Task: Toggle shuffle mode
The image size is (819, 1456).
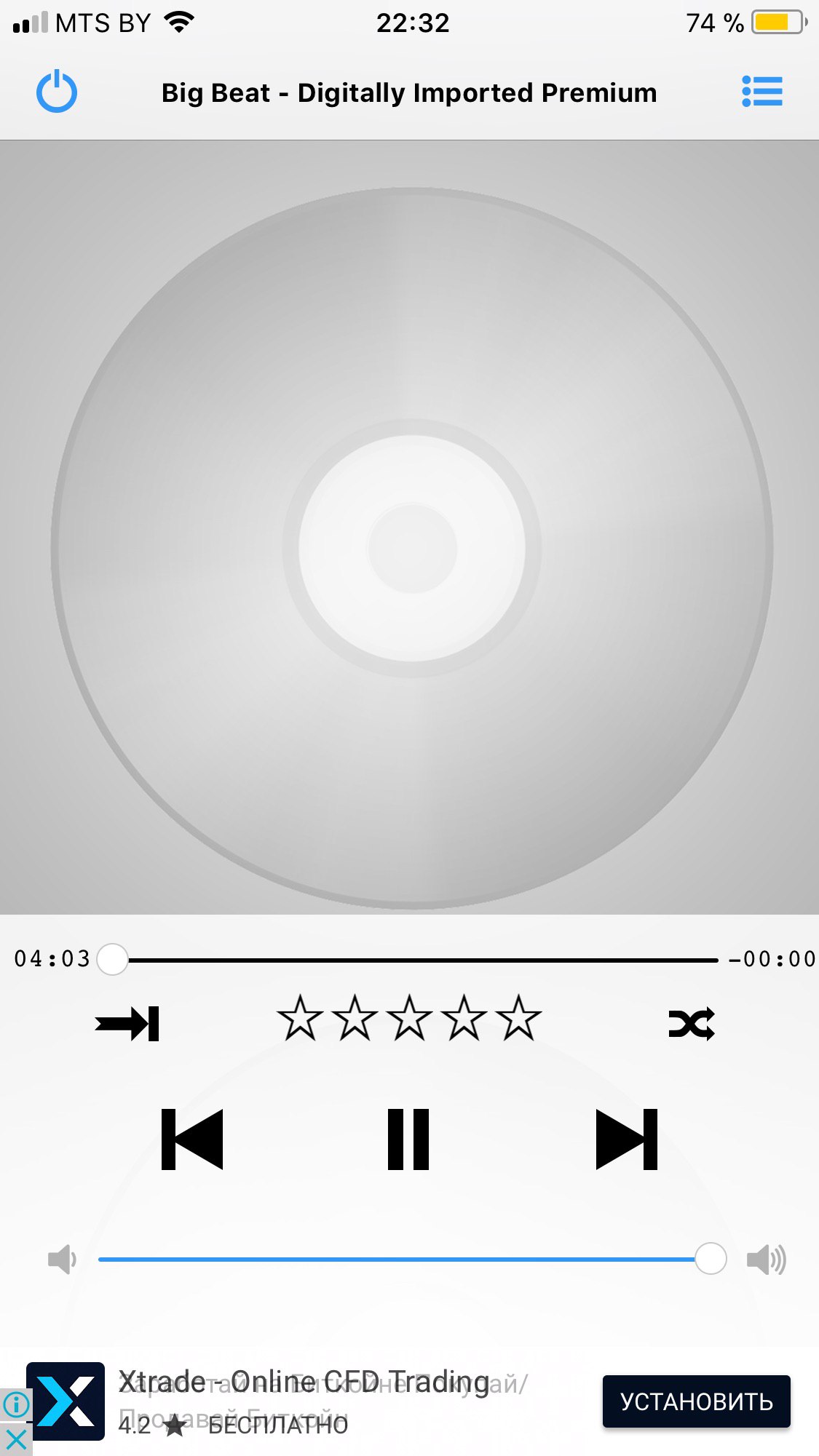Action: click(x=692, y=1024)
